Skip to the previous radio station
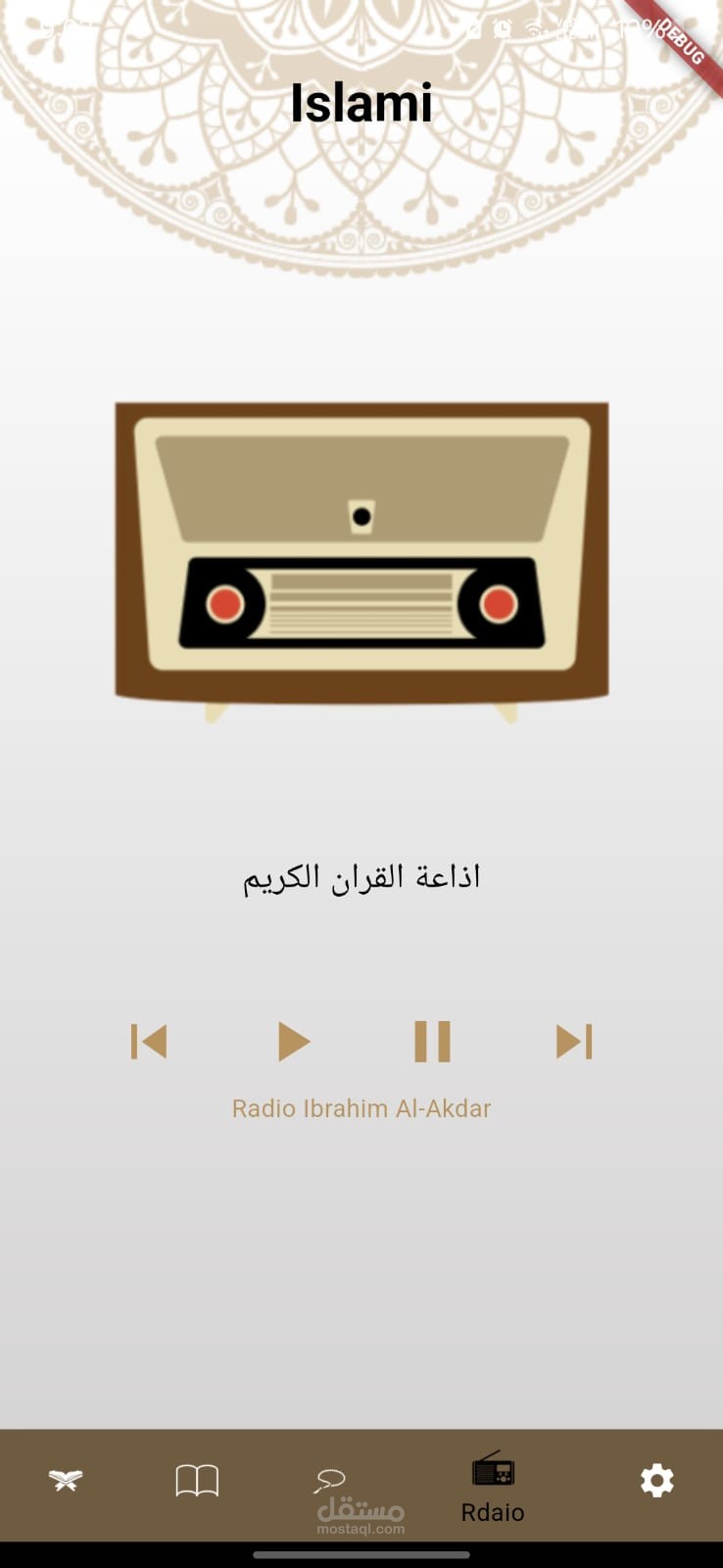 click(149, 1041)
